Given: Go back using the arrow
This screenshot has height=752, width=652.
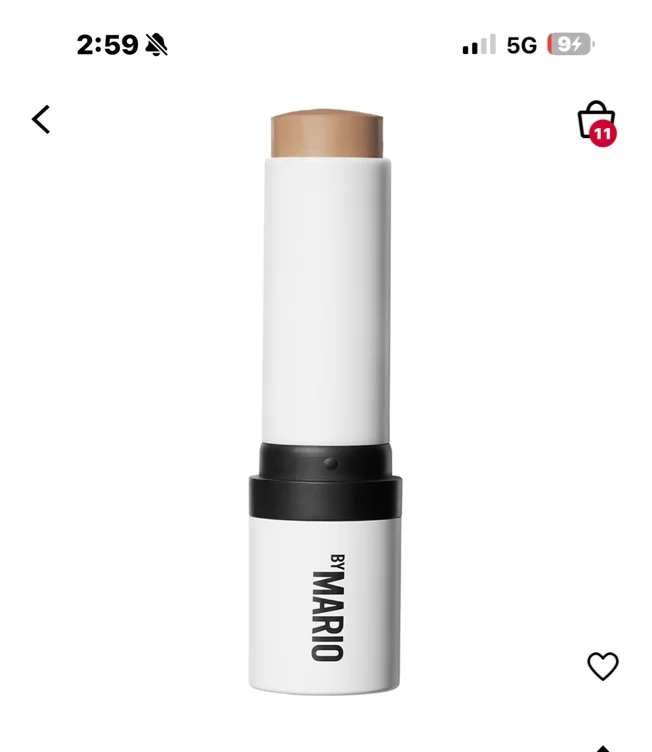Looking at the screenshot, I should [41, 119].
